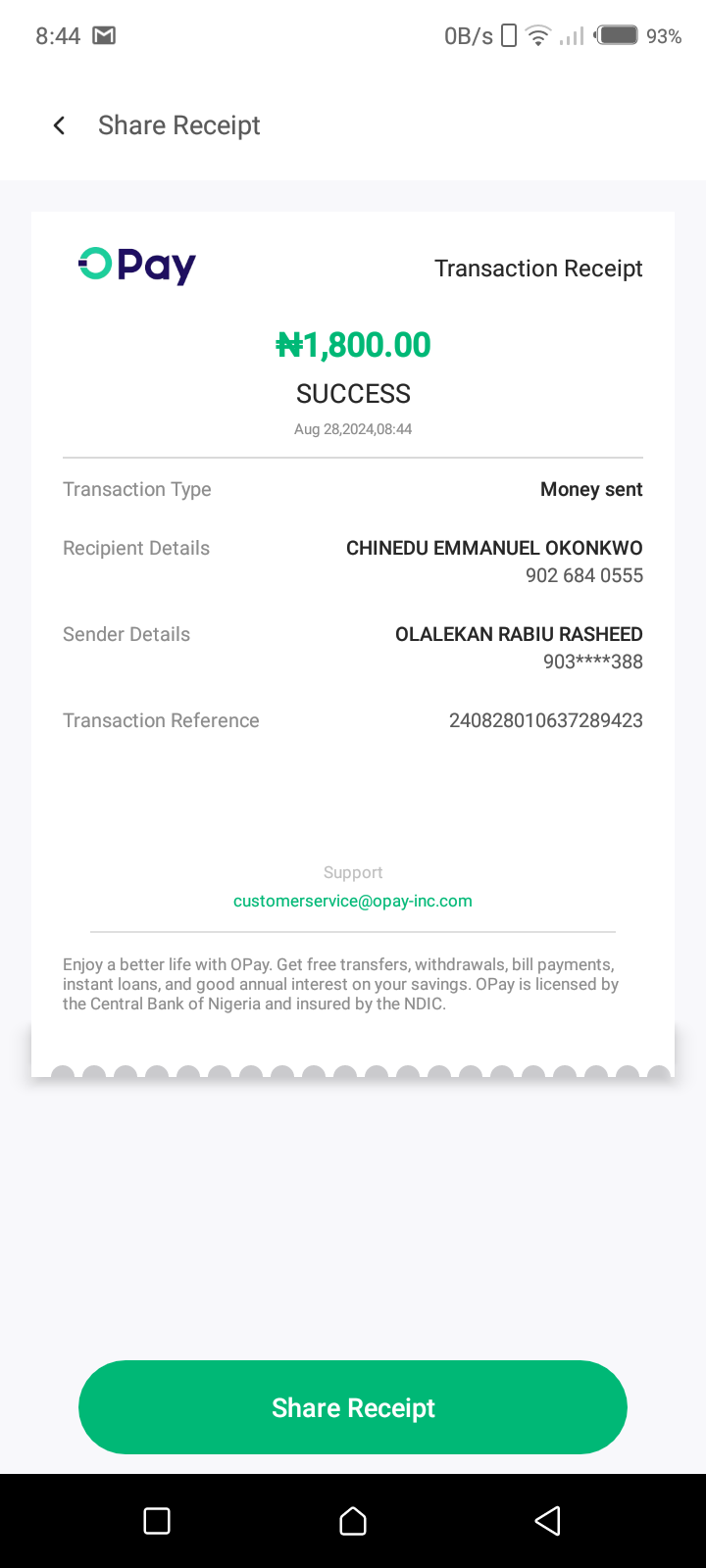Tap the system home button

point(353,1521)
